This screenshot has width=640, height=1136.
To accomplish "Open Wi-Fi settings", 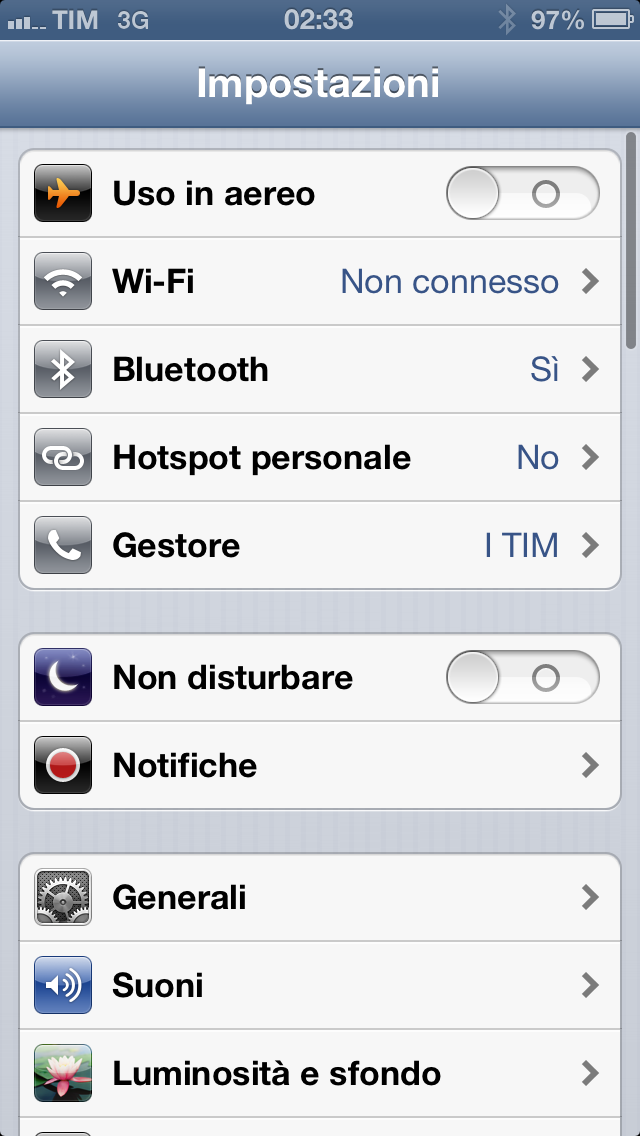I will (x=320, y=282).
